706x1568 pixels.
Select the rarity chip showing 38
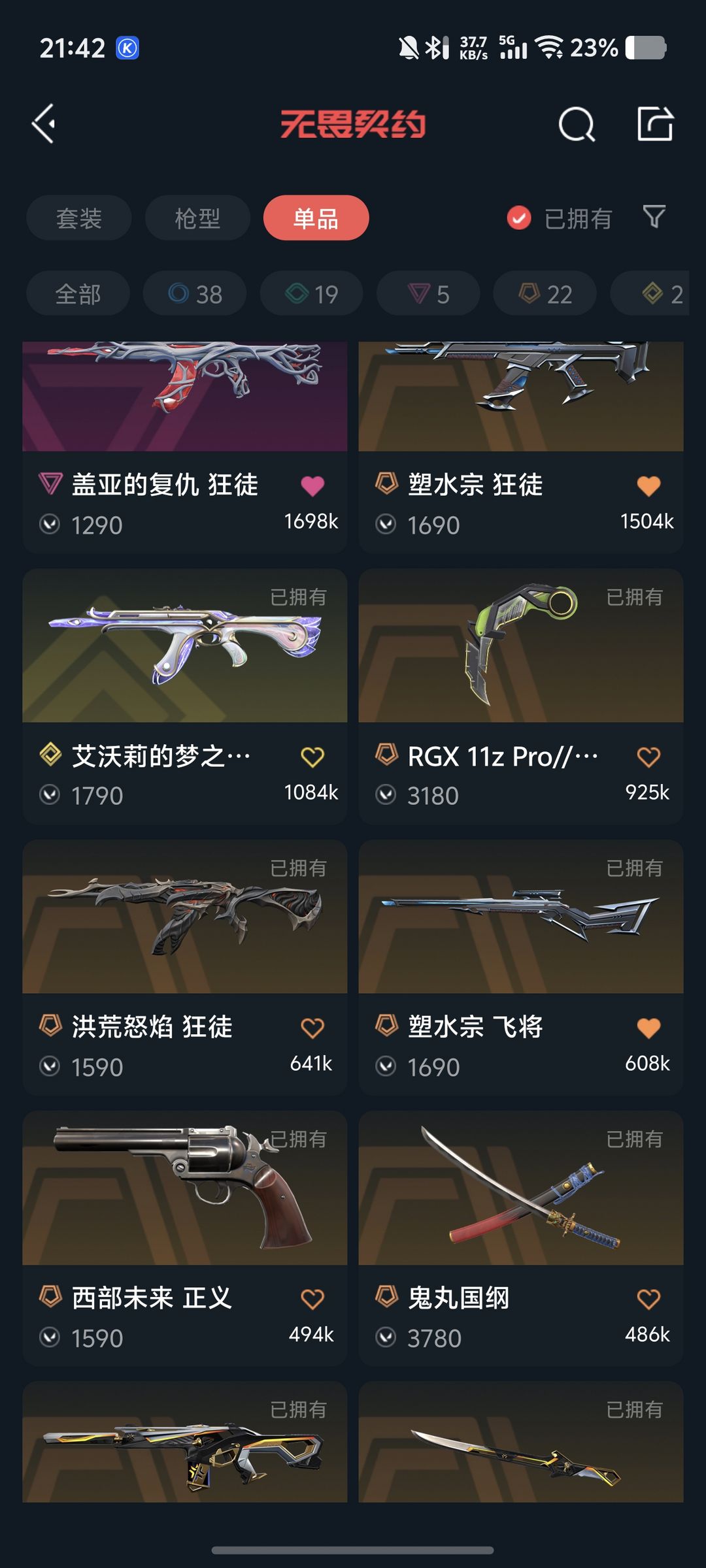point(195,293)
